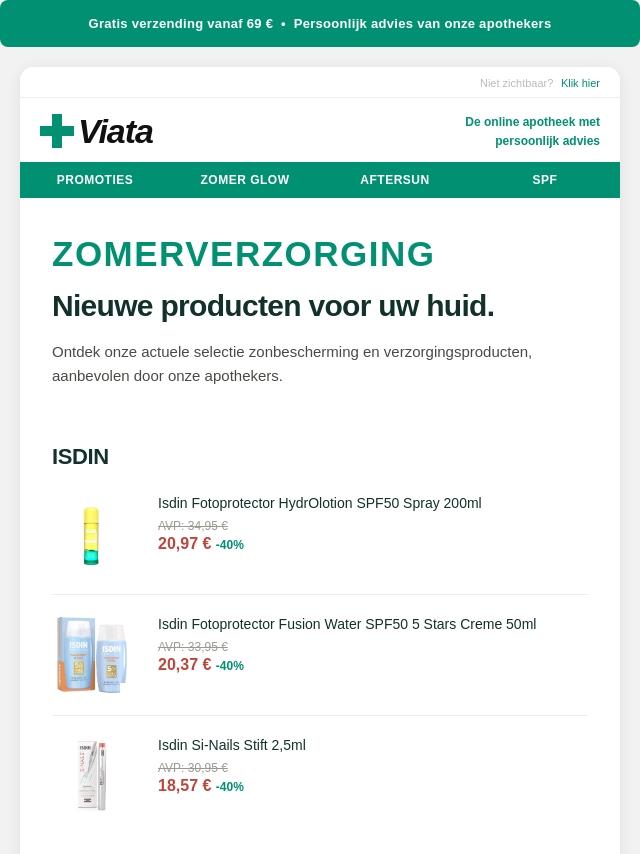The height and width of the screenshot is (854, 640).
Task: Open the Promoties section
Action: pos(95,180)
